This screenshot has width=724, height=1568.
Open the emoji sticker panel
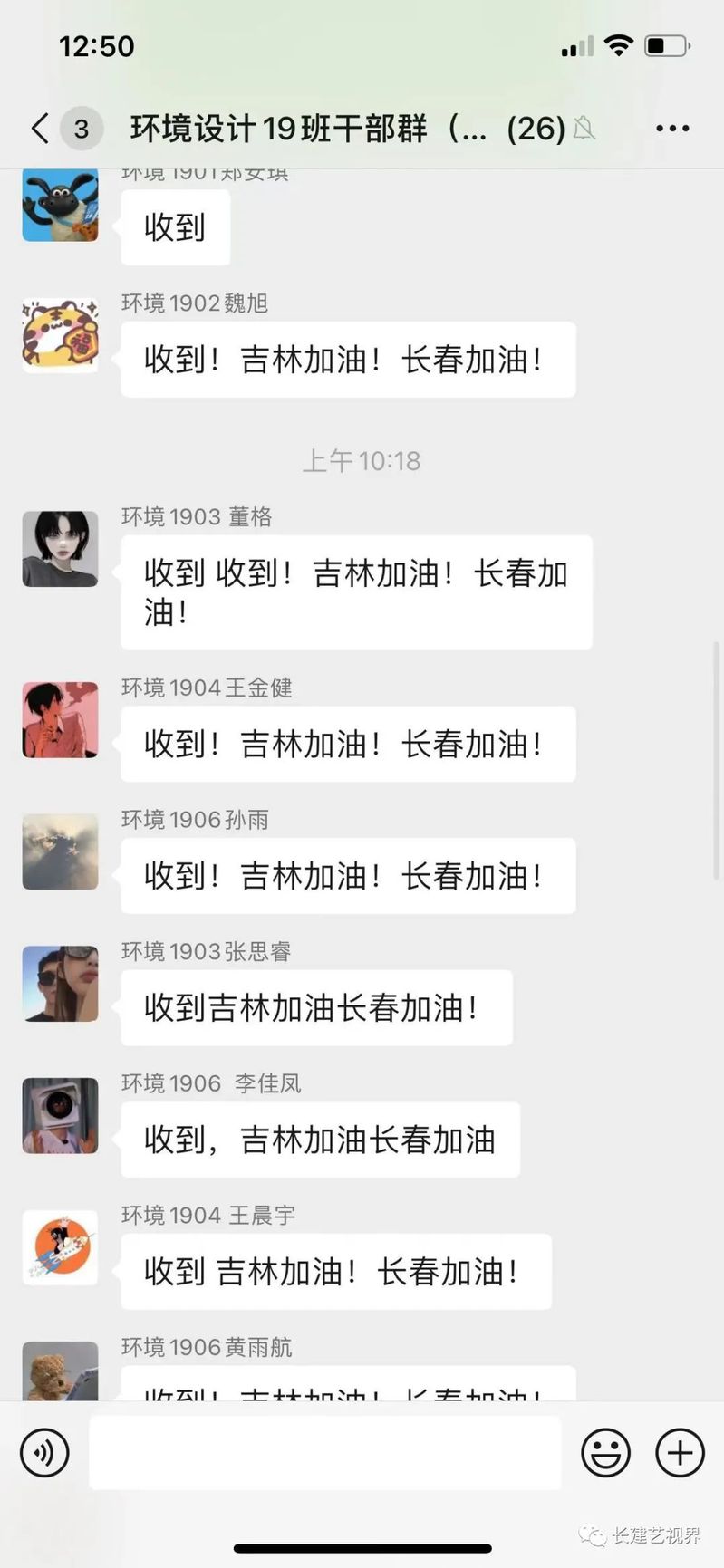[x=605, y=1452]
